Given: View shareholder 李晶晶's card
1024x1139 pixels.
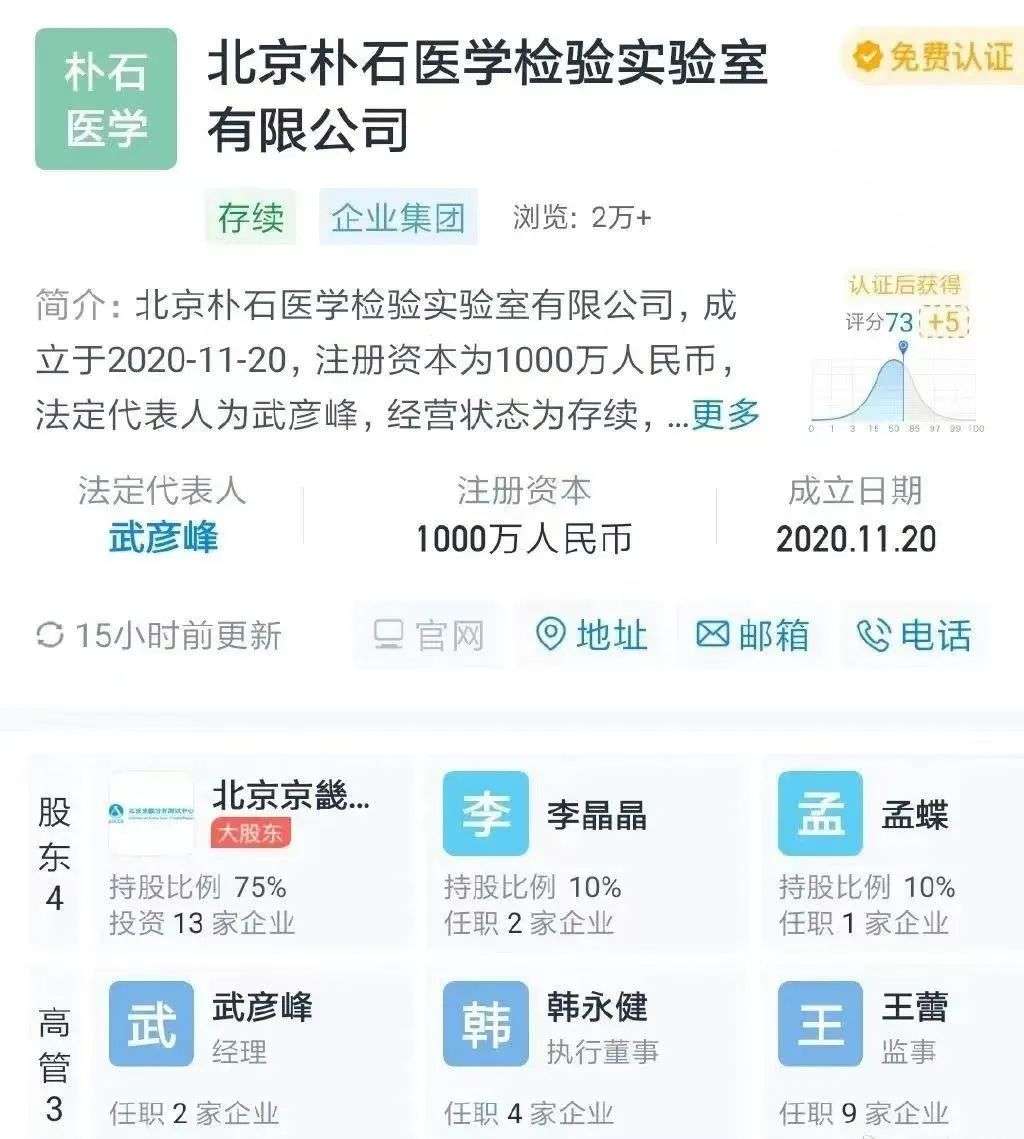Looking at the screenshot, I should tap(585, 856).
